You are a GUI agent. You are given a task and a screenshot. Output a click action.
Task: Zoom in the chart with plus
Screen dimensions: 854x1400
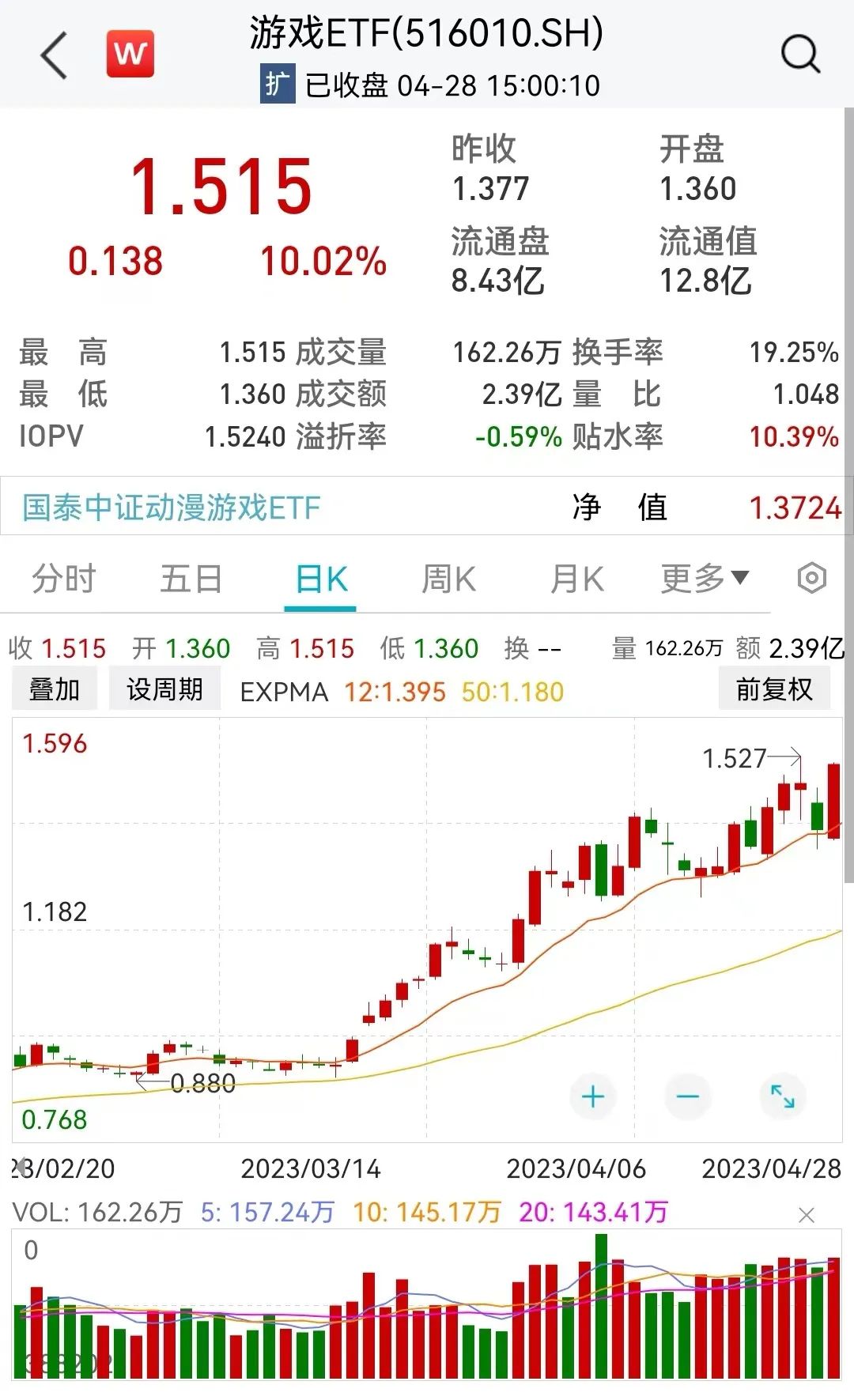592,1096
